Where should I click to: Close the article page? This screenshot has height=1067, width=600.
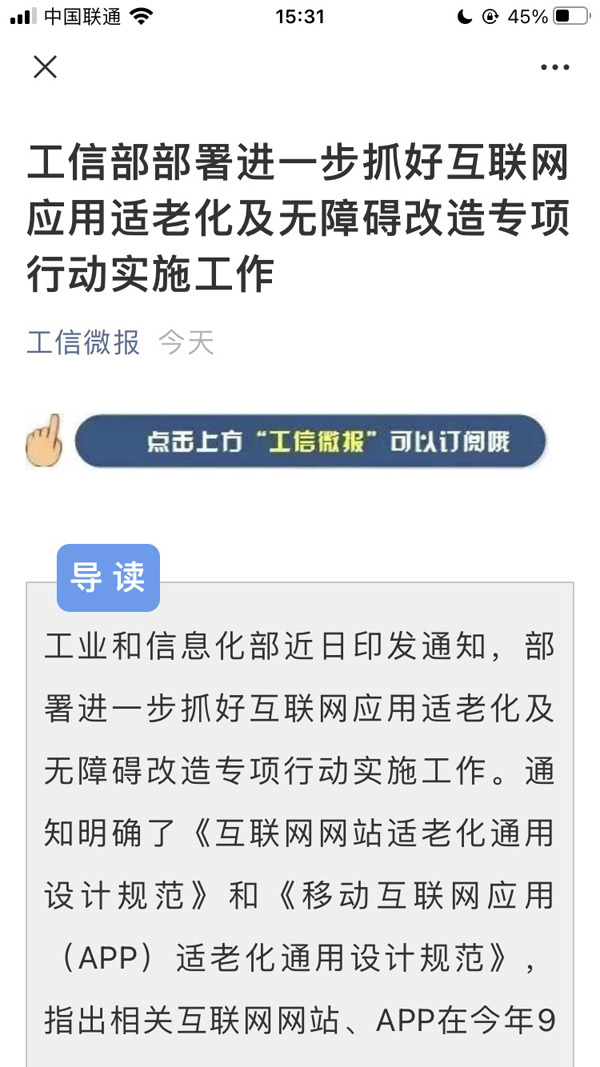(x=45, y=67)
